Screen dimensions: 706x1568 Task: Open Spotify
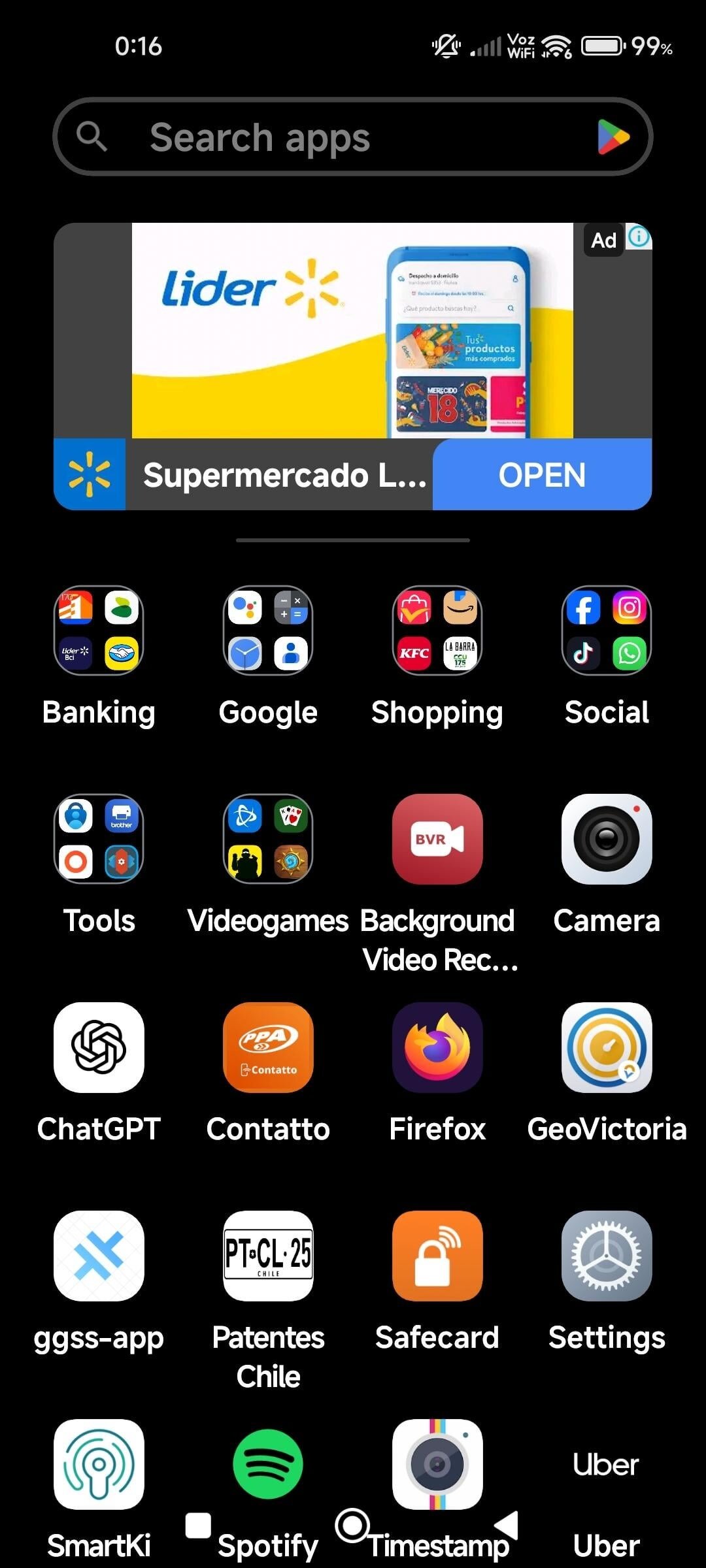[x=268, y=1463]
